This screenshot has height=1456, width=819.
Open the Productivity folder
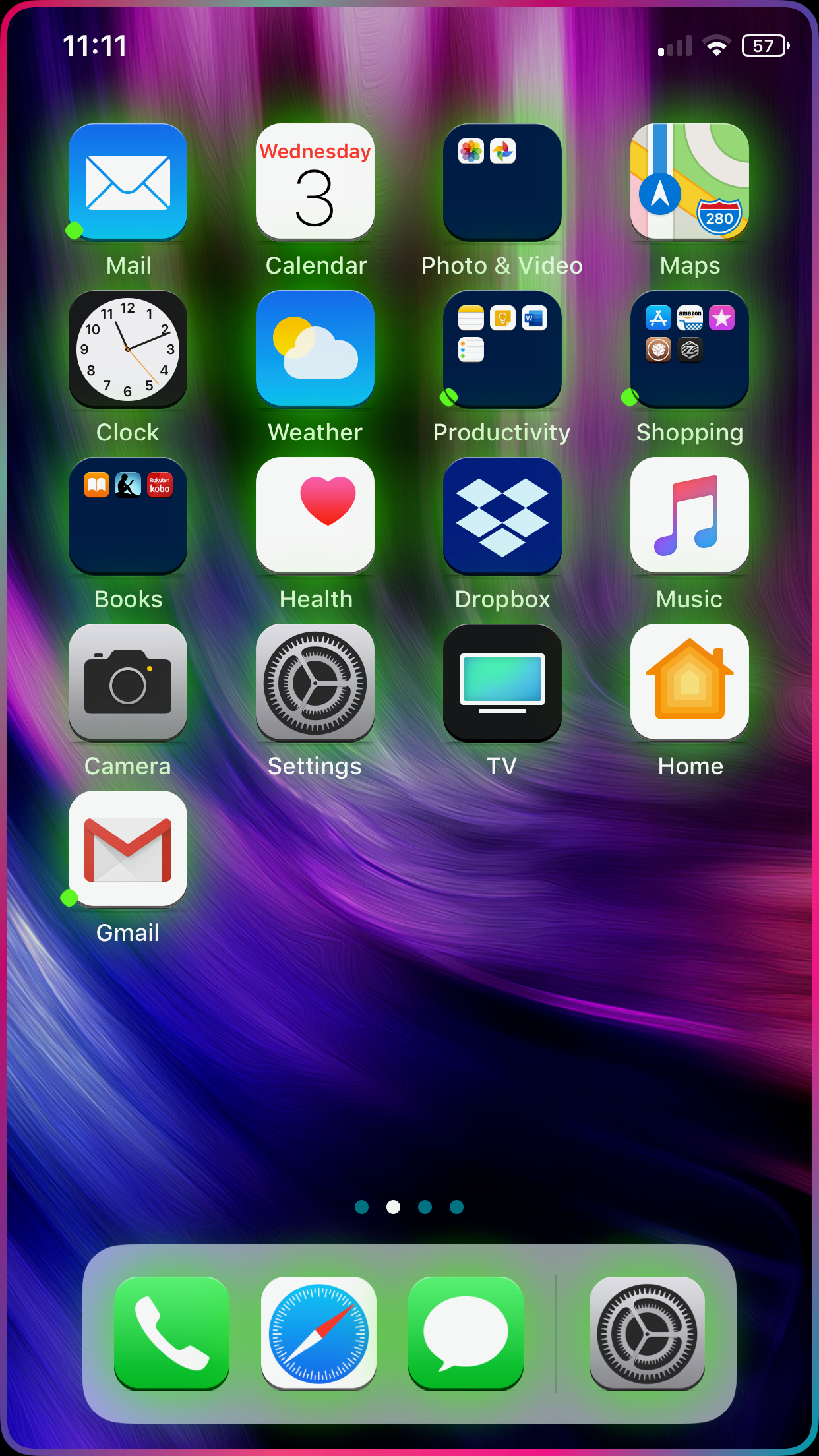tap(502, 349)
